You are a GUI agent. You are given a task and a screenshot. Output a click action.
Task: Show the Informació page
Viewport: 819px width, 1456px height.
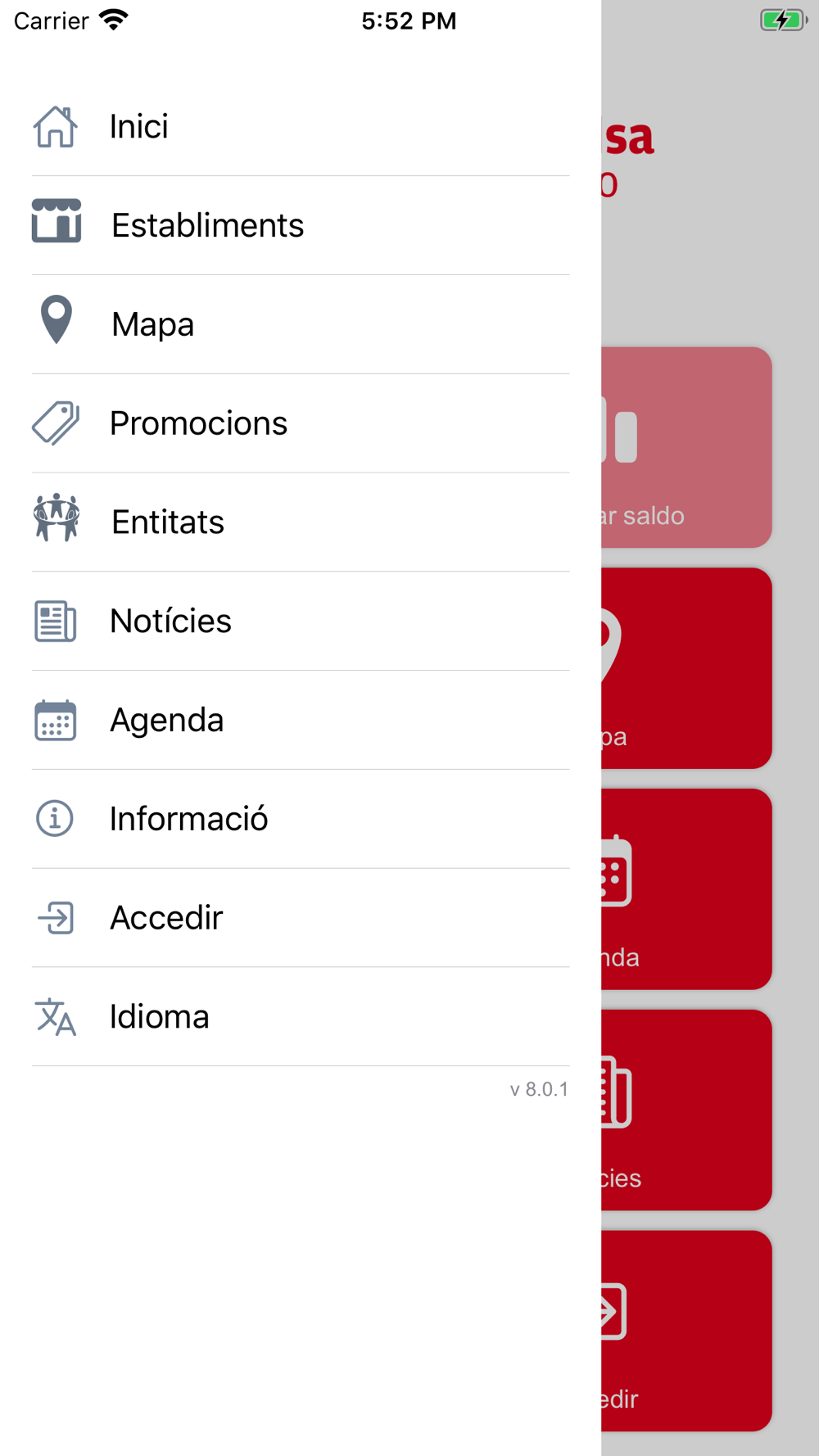pos(301,819)
